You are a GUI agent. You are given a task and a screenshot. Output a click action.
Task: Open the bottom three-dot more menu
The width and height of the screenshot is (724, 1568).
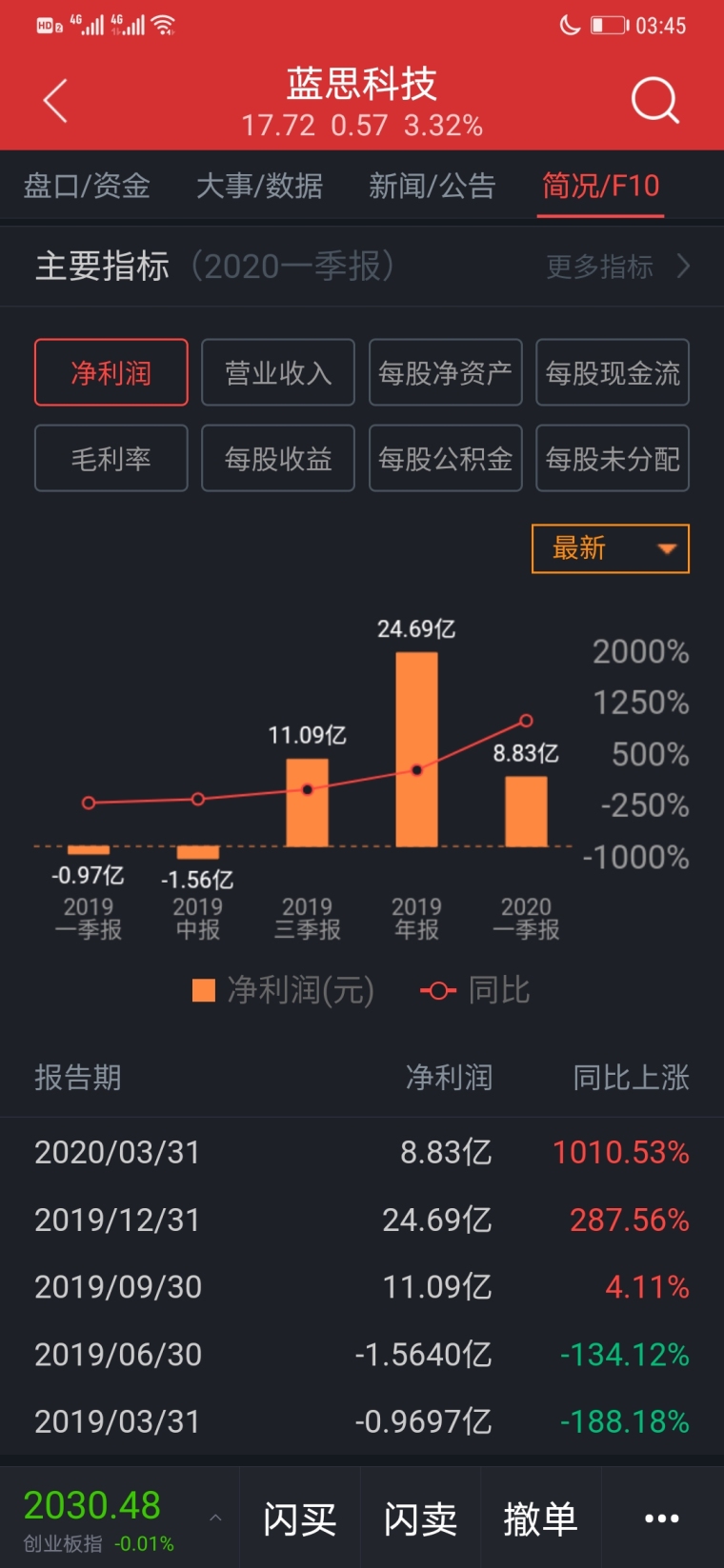click(661, 1518)
